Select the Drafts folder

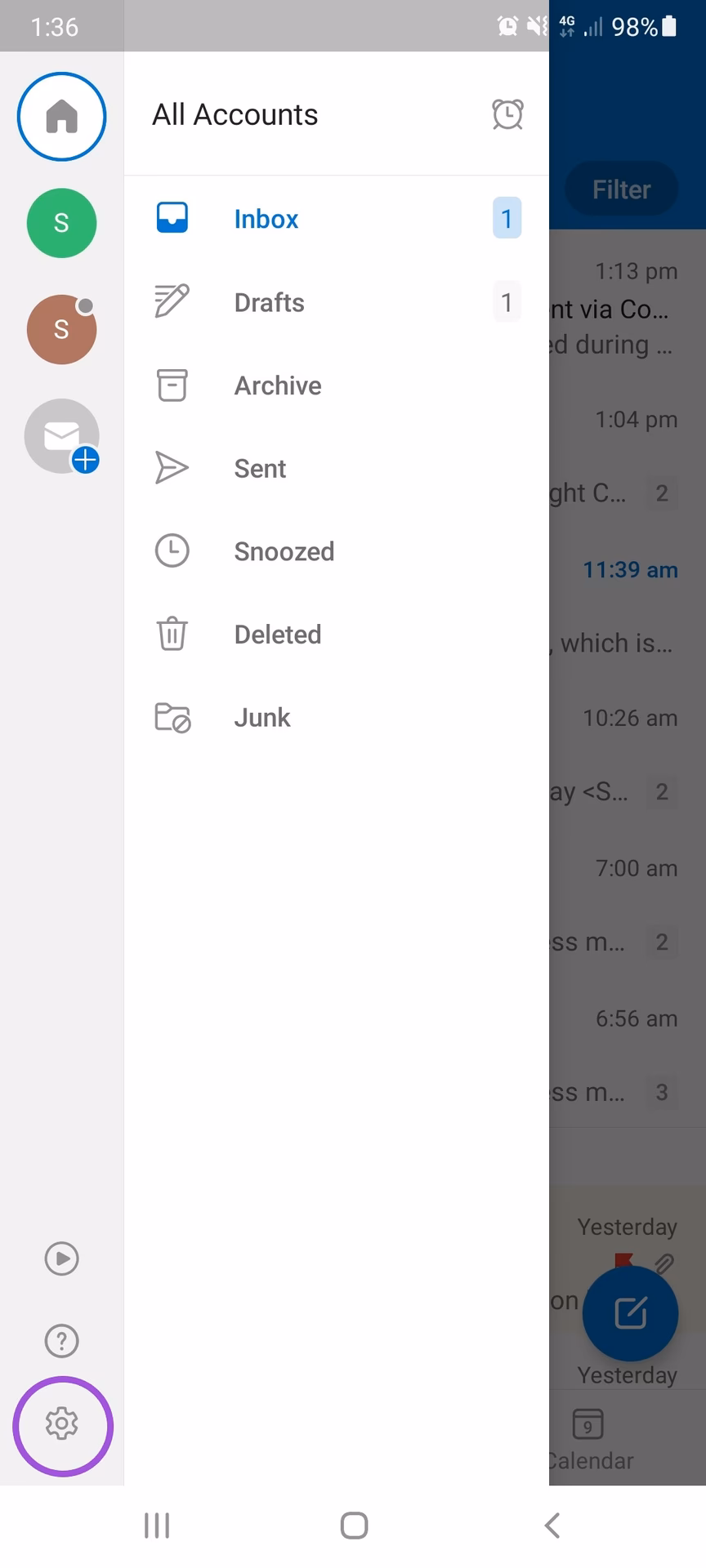click(x=269, y=302)
